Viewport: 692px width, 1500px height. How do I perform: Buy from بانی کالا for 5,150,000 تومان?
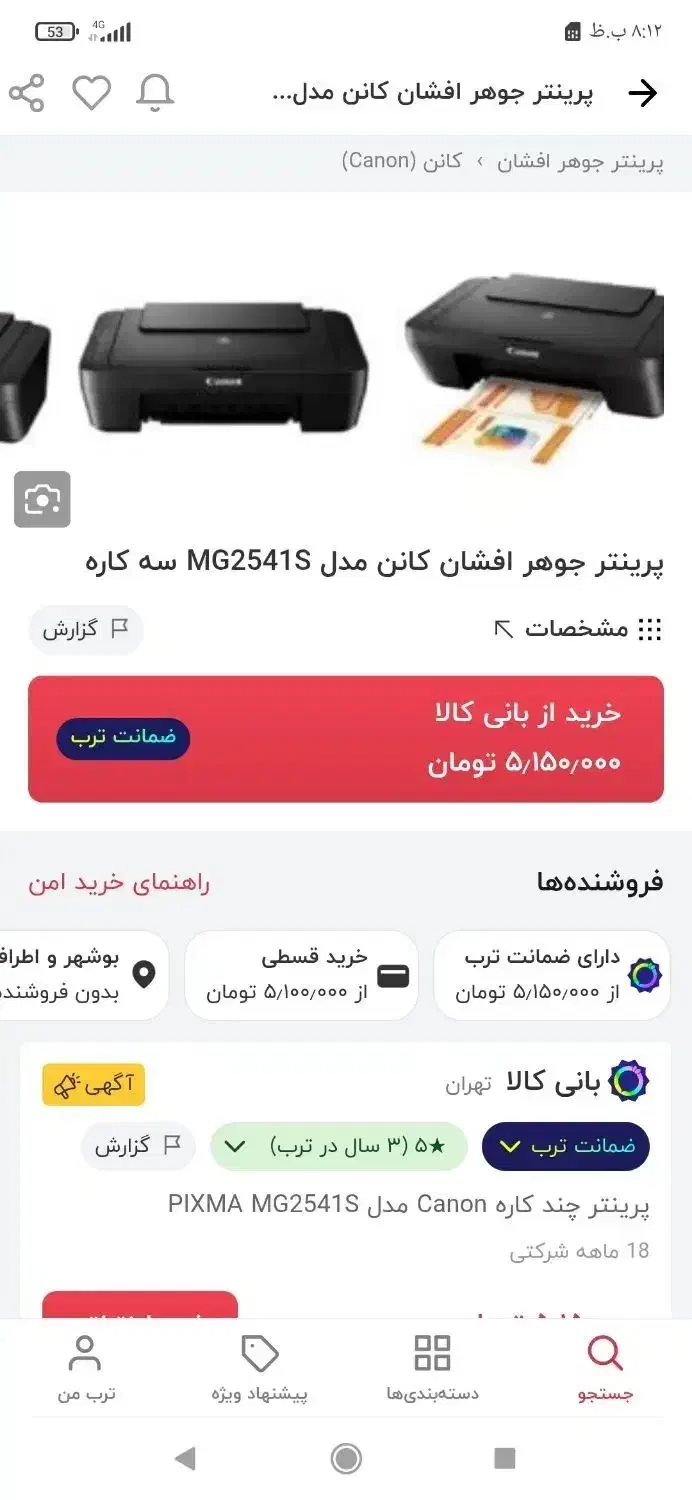pos(345,739)
